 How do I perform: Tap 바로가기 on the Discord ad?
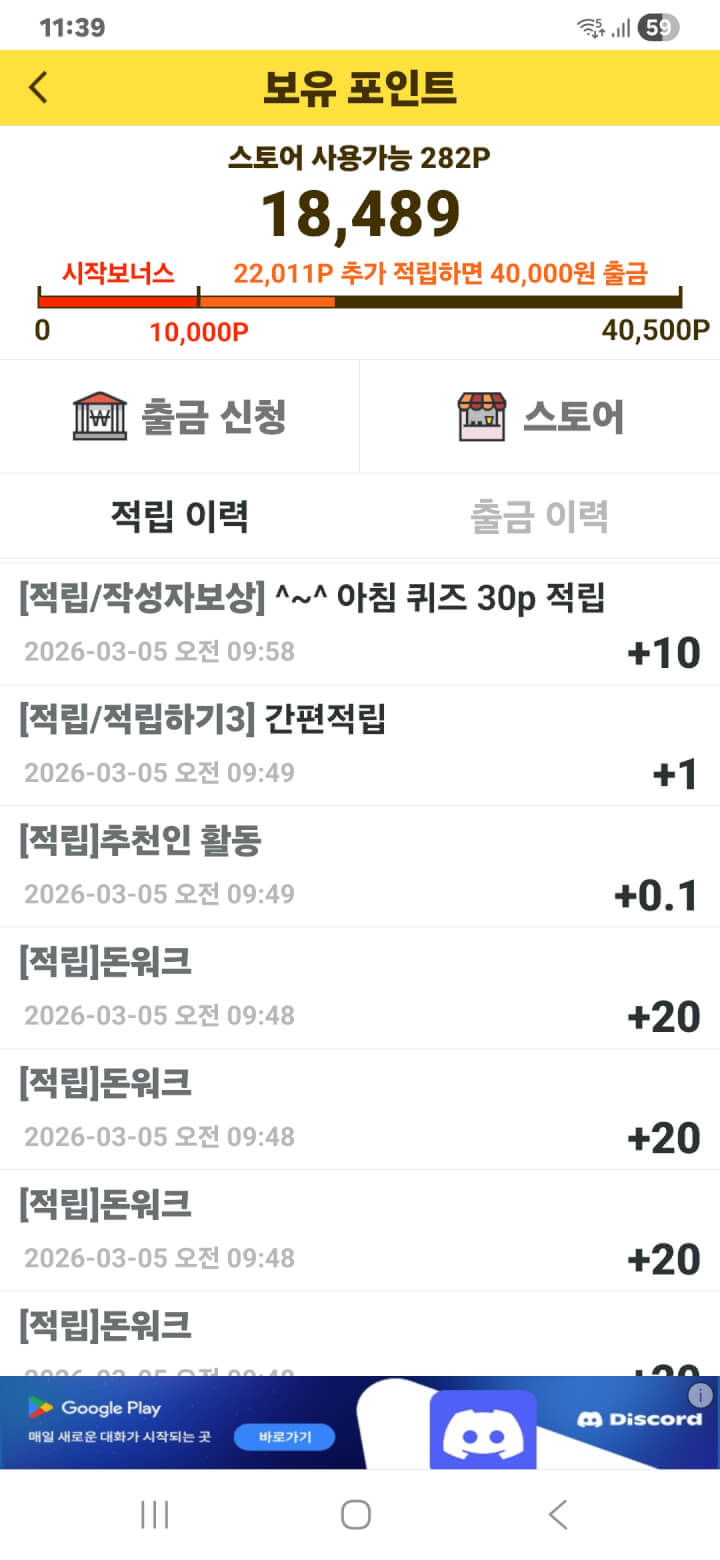[284, 1437]
